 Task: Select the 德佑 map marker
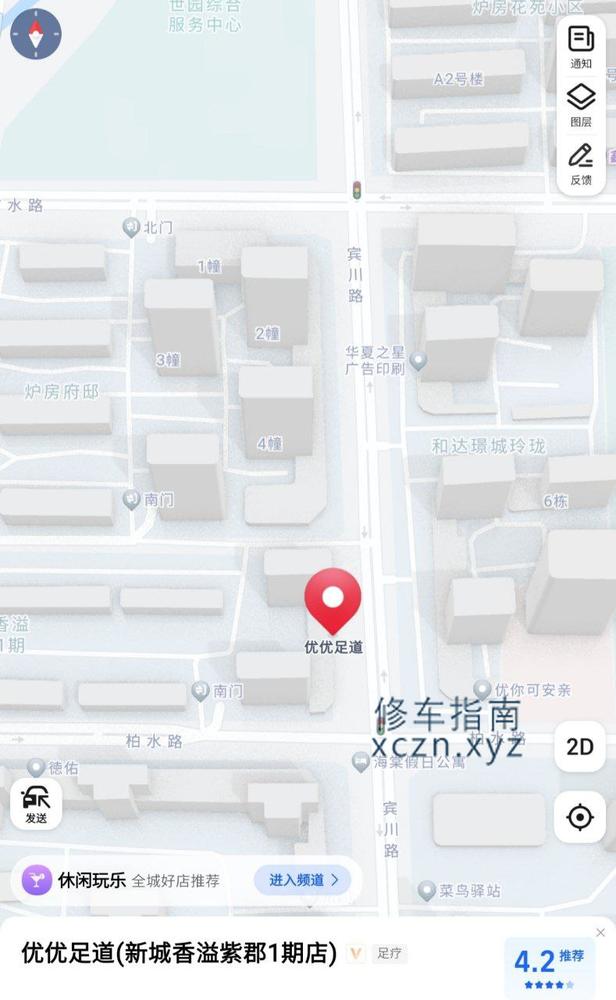coord(37,768)
